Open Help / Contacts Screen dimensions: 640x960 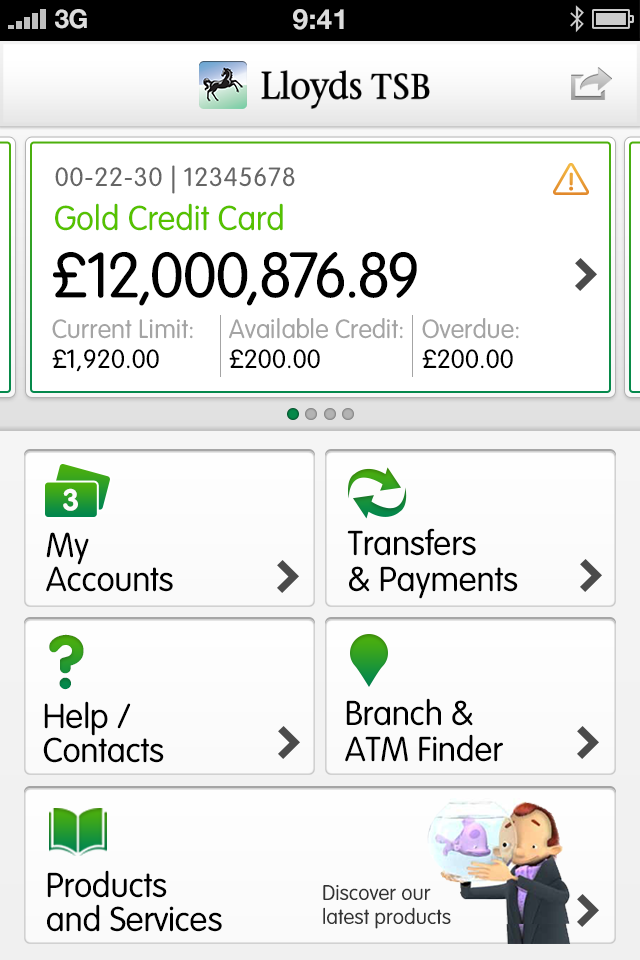(x=169, y=696)
